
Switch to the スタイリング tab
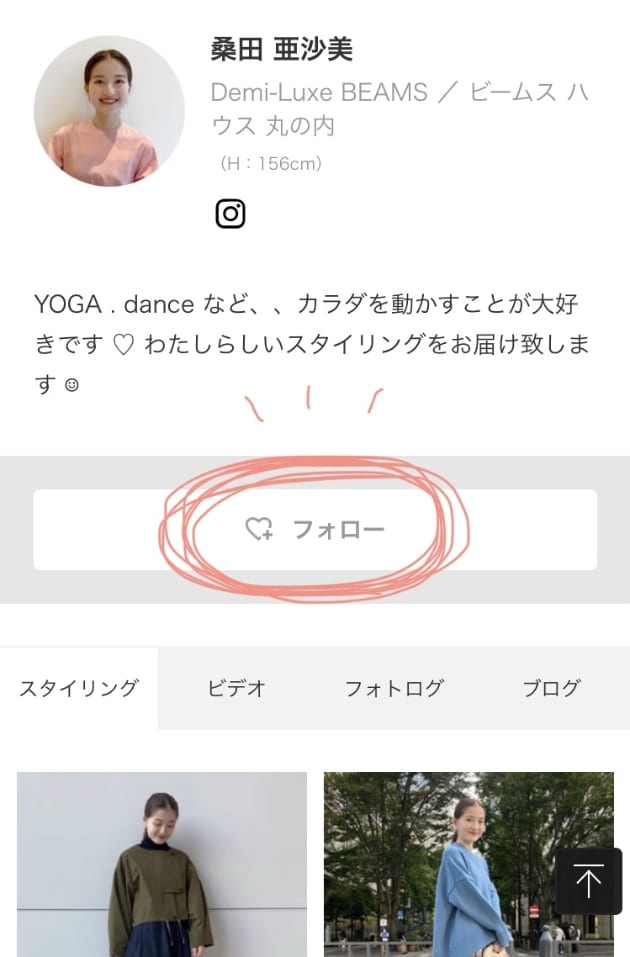click(x=79, y=688)
